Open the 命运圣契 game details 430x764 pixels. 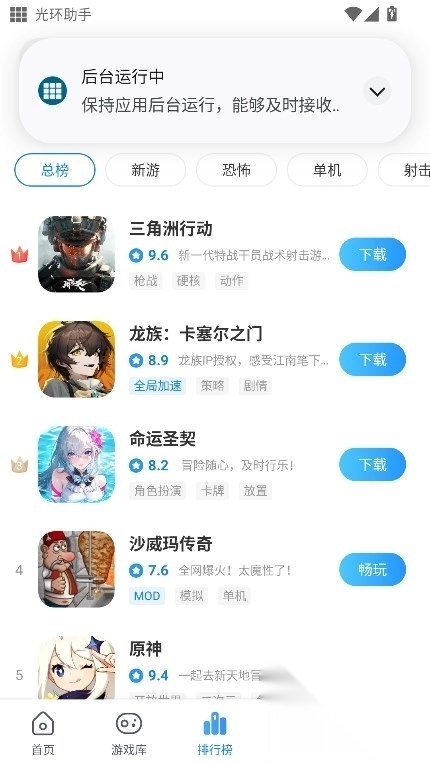coord(163,439)
